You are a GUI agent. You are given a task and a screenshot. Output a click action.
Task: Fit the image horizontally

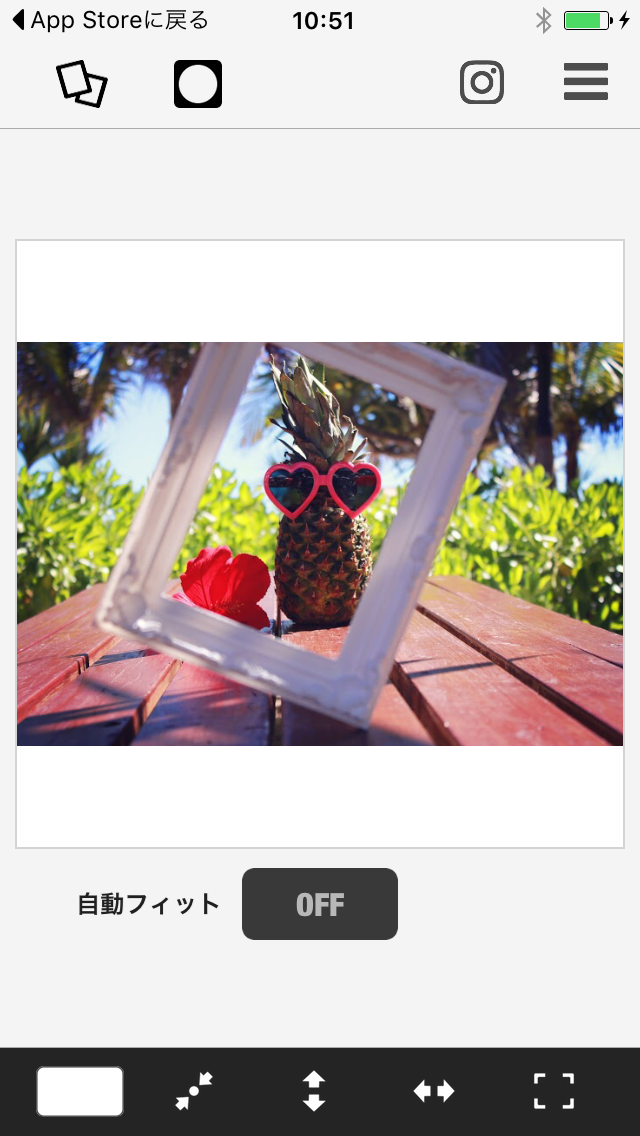point(434,1091)
